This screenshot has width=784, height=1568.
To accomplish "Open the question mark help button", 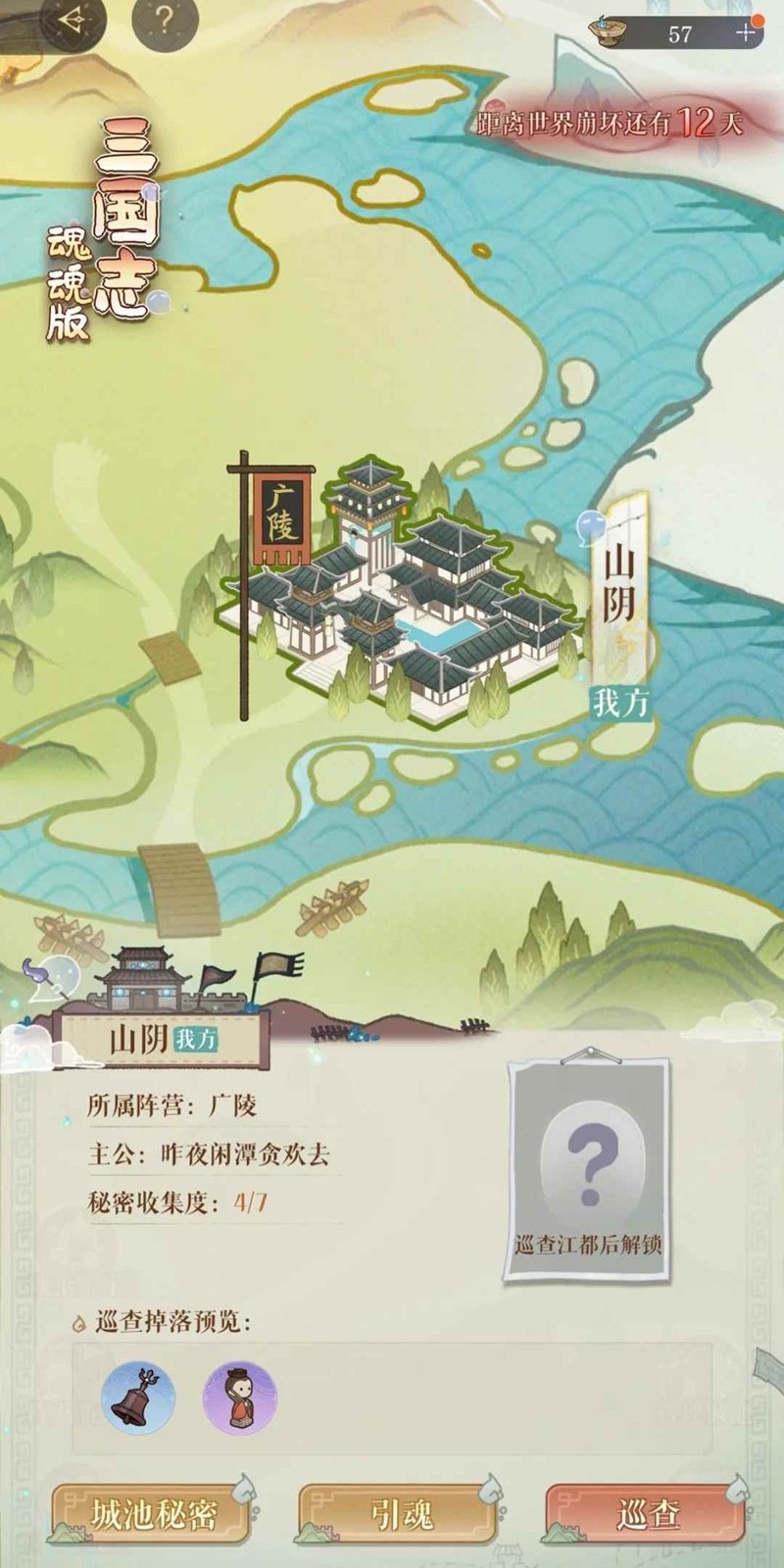I will 164,22.
